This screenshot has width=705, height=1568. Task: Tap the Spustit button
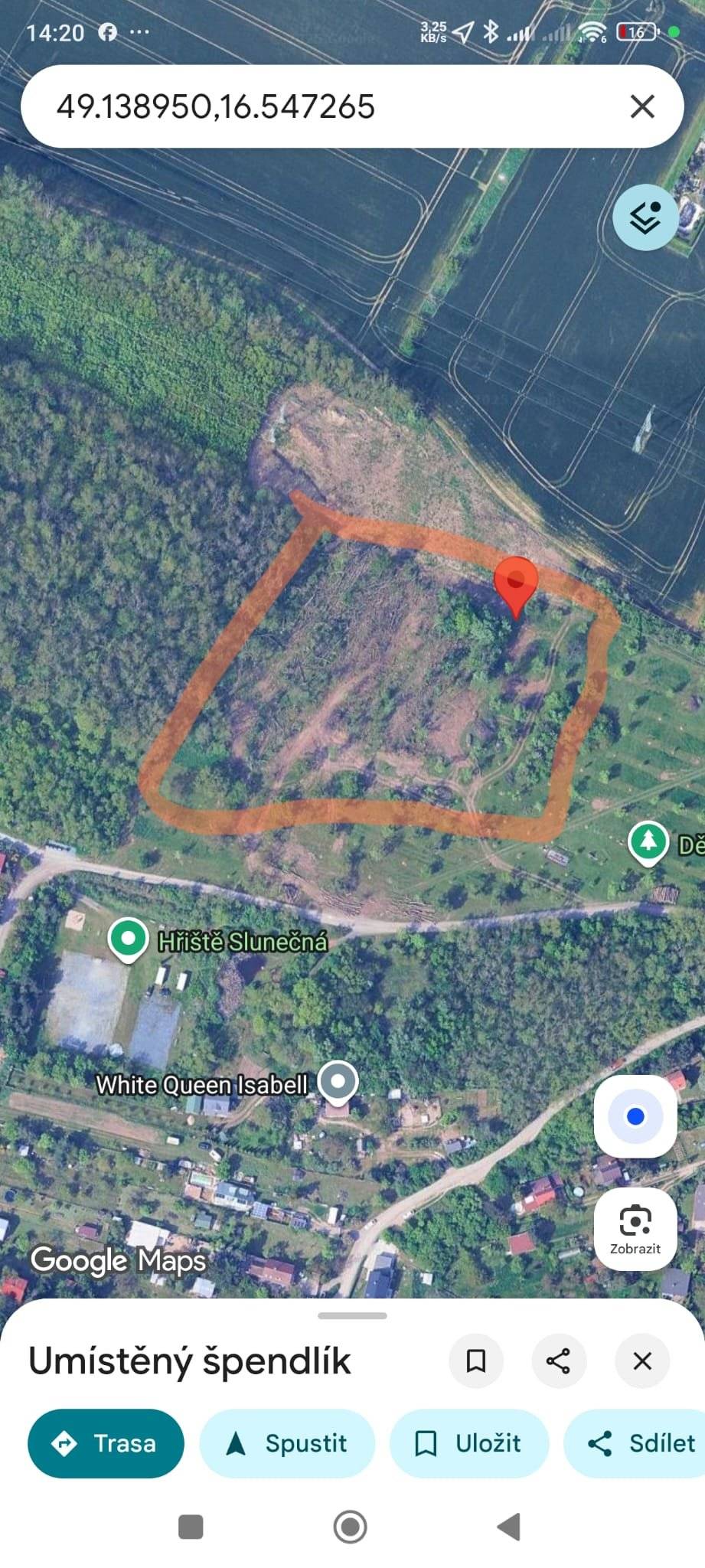(x=287, y=1443)
